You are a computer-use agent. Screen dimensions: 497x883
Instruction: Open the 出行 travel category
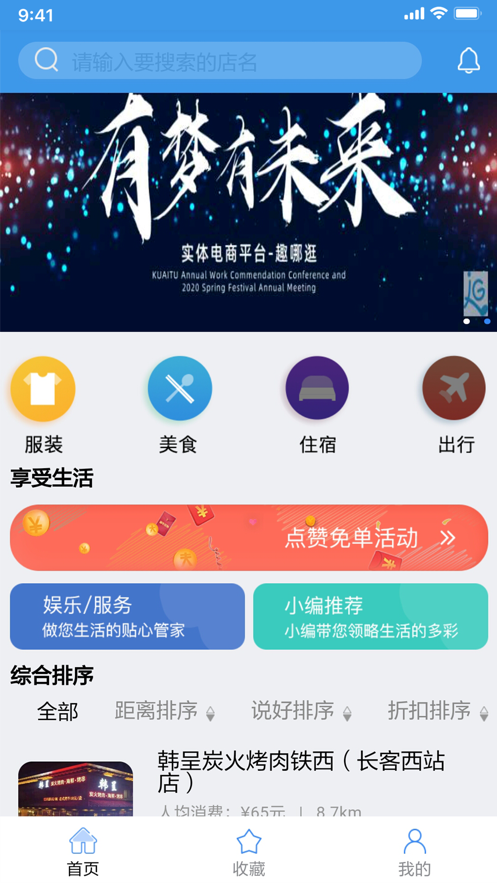455,405
